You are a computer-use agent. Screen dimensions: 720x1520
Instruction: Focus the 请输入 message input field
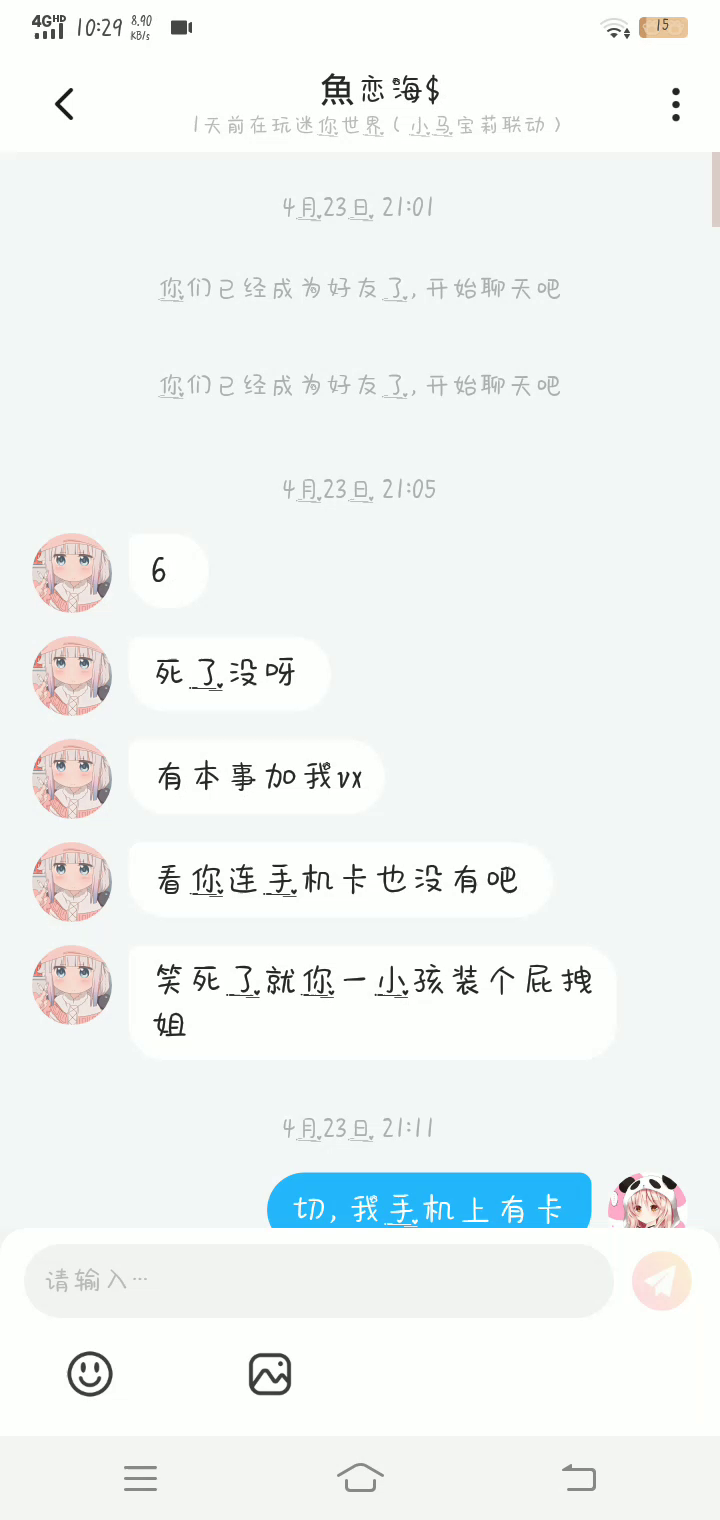pyautogui.click(x=318, y=1280)
